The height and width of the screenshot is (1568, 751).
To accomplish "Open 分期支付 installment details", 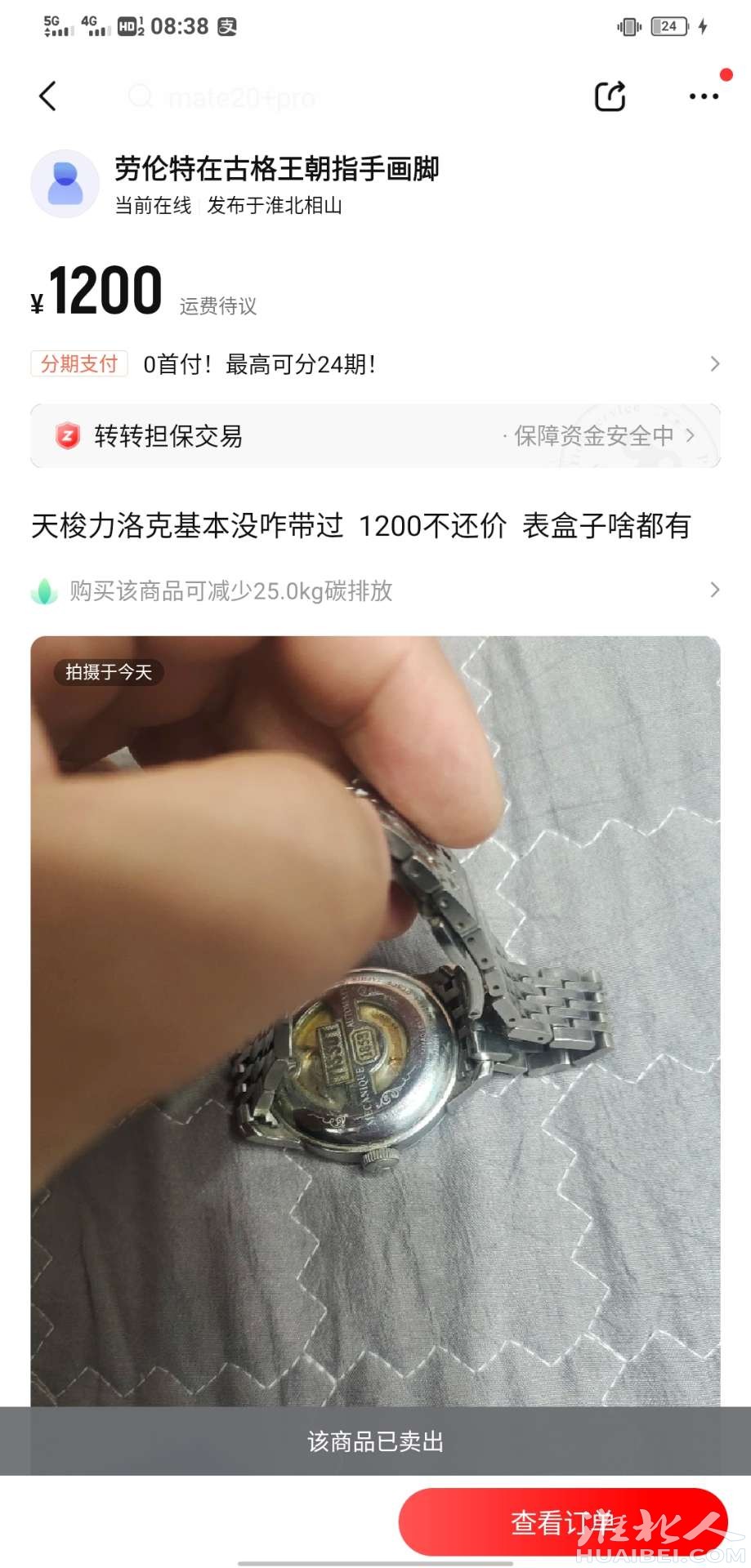I will tap(375, 364).
